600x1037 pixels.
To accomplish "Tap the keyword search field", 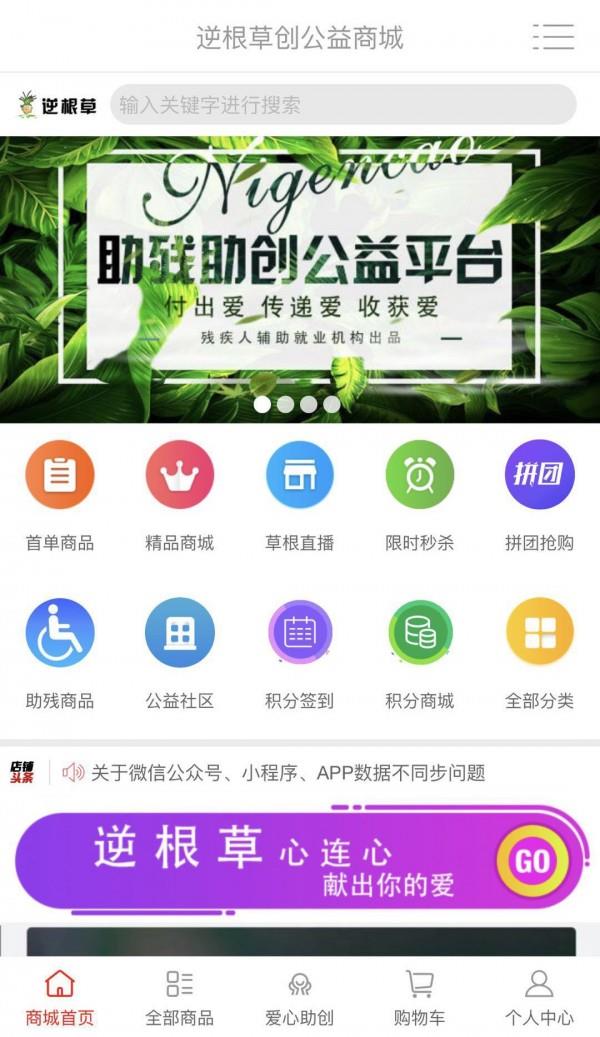I will (343, 105).
